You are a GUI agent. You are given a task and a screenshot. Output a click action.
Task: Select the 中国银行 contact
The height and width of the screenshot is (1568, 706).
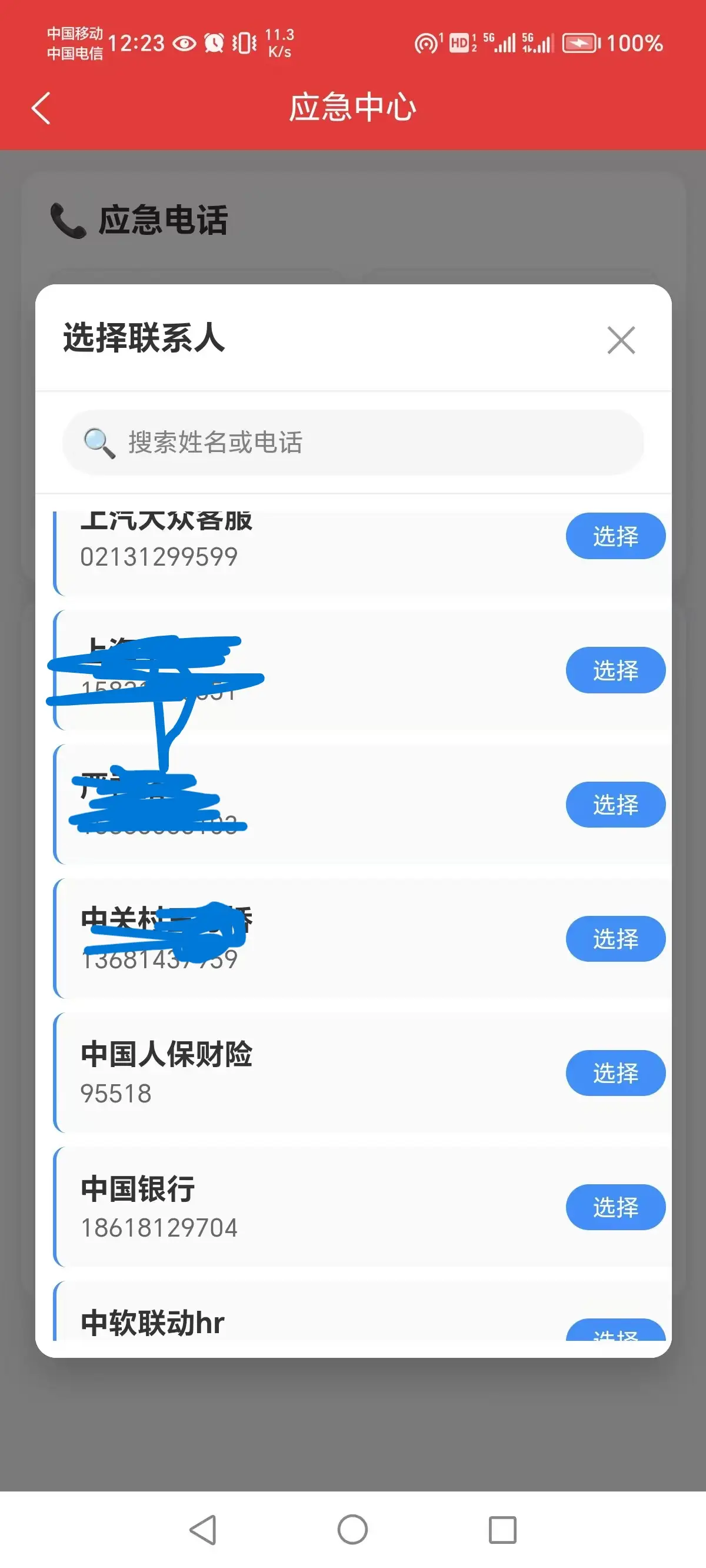[x=615, y=1207]
